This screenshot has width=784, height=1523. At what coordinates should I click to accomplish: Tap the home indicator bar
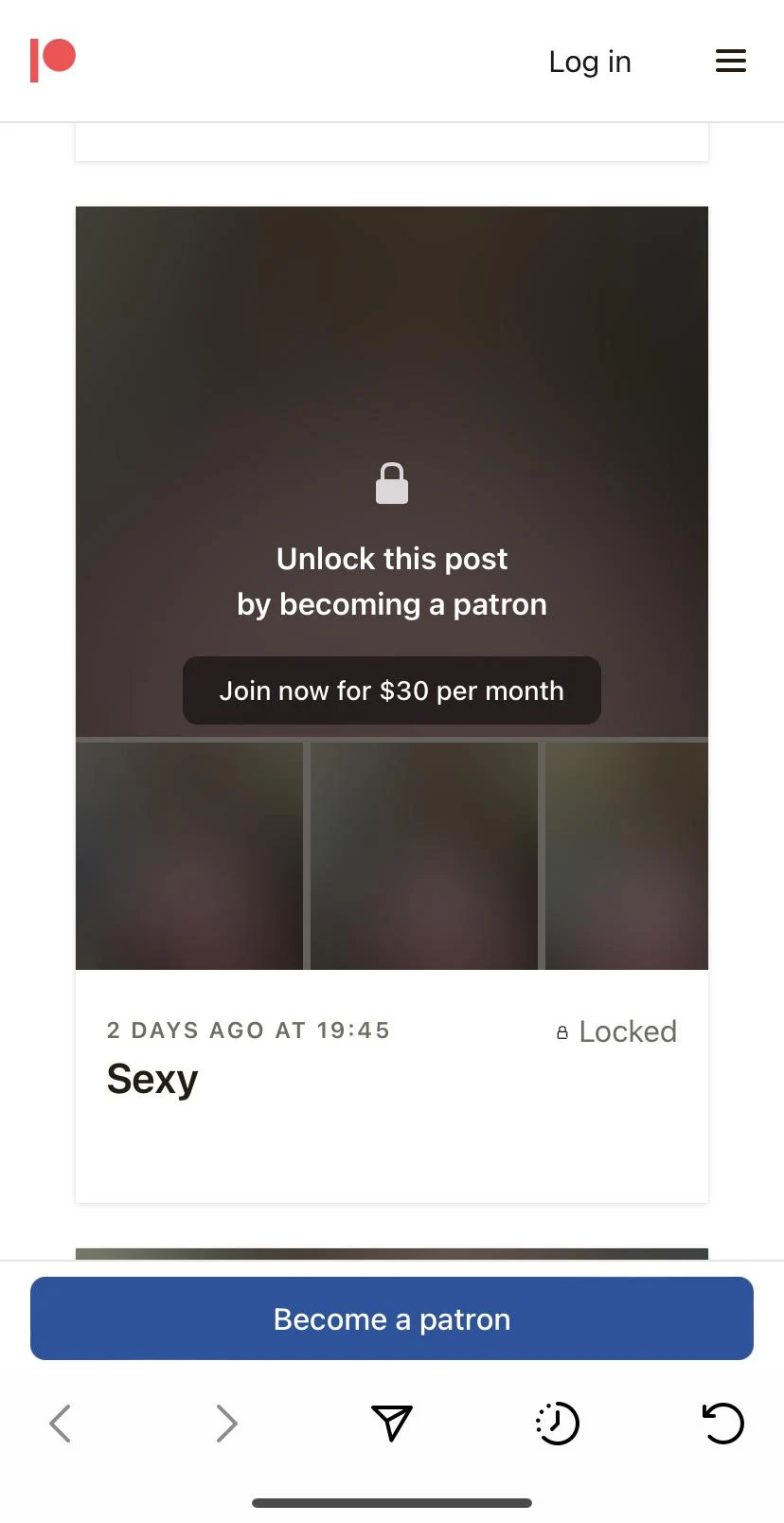[x=392, y=1502]
